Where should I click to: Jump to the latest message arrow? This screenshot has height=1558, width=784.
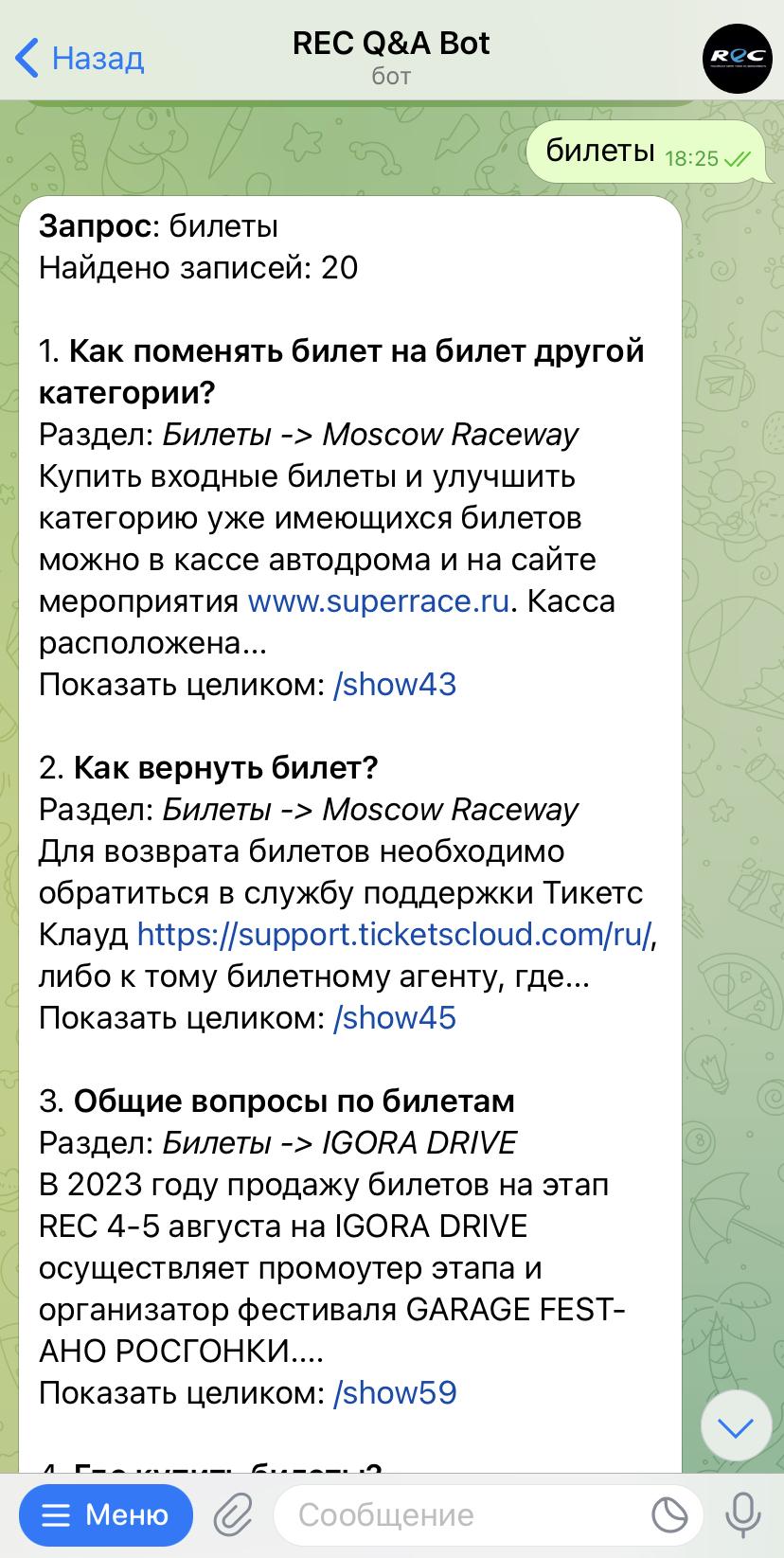point(737,1426)
